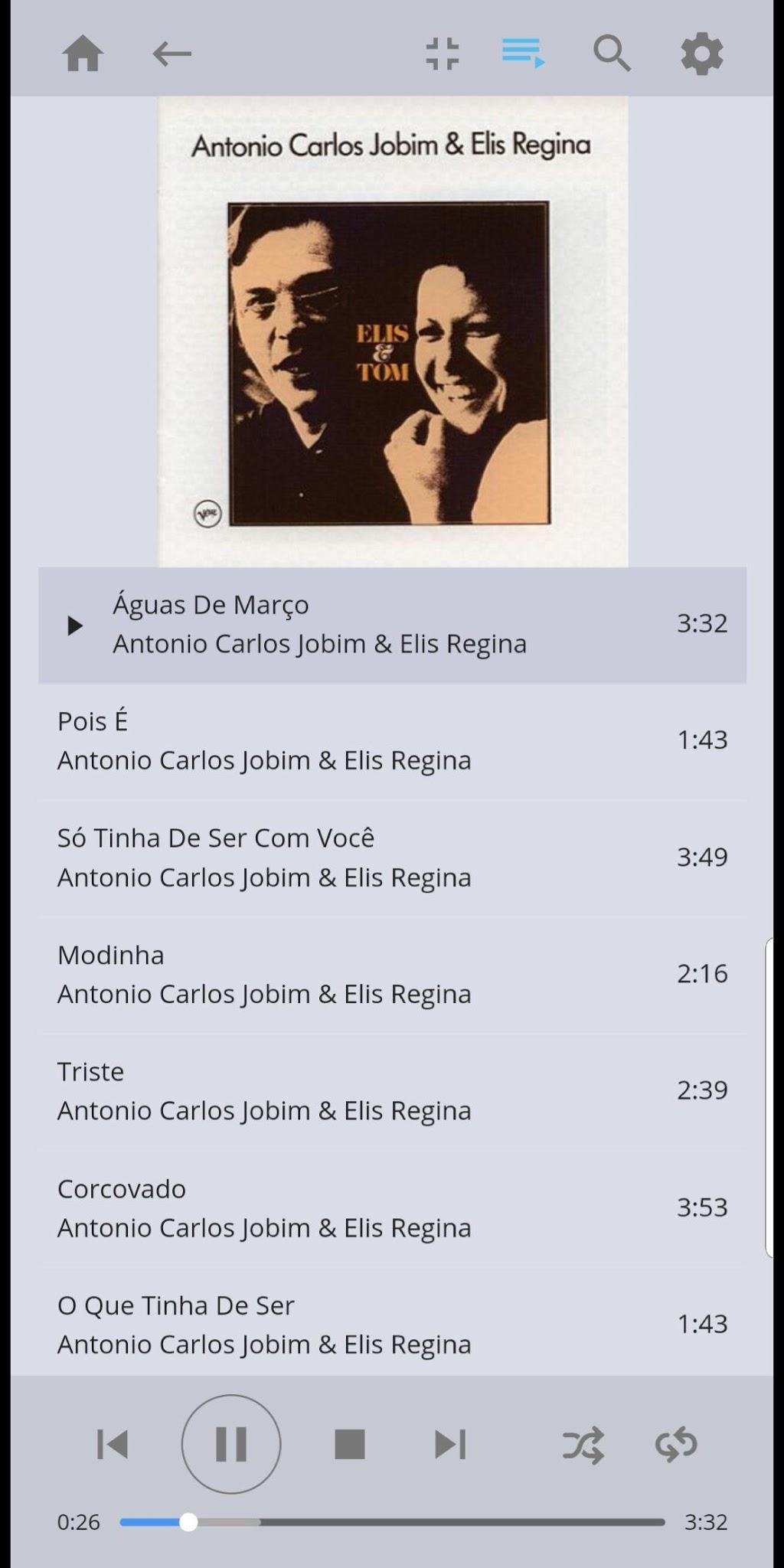Tap the playback seek bar
Screen dimensions: 784x1568
(392, 1522)
